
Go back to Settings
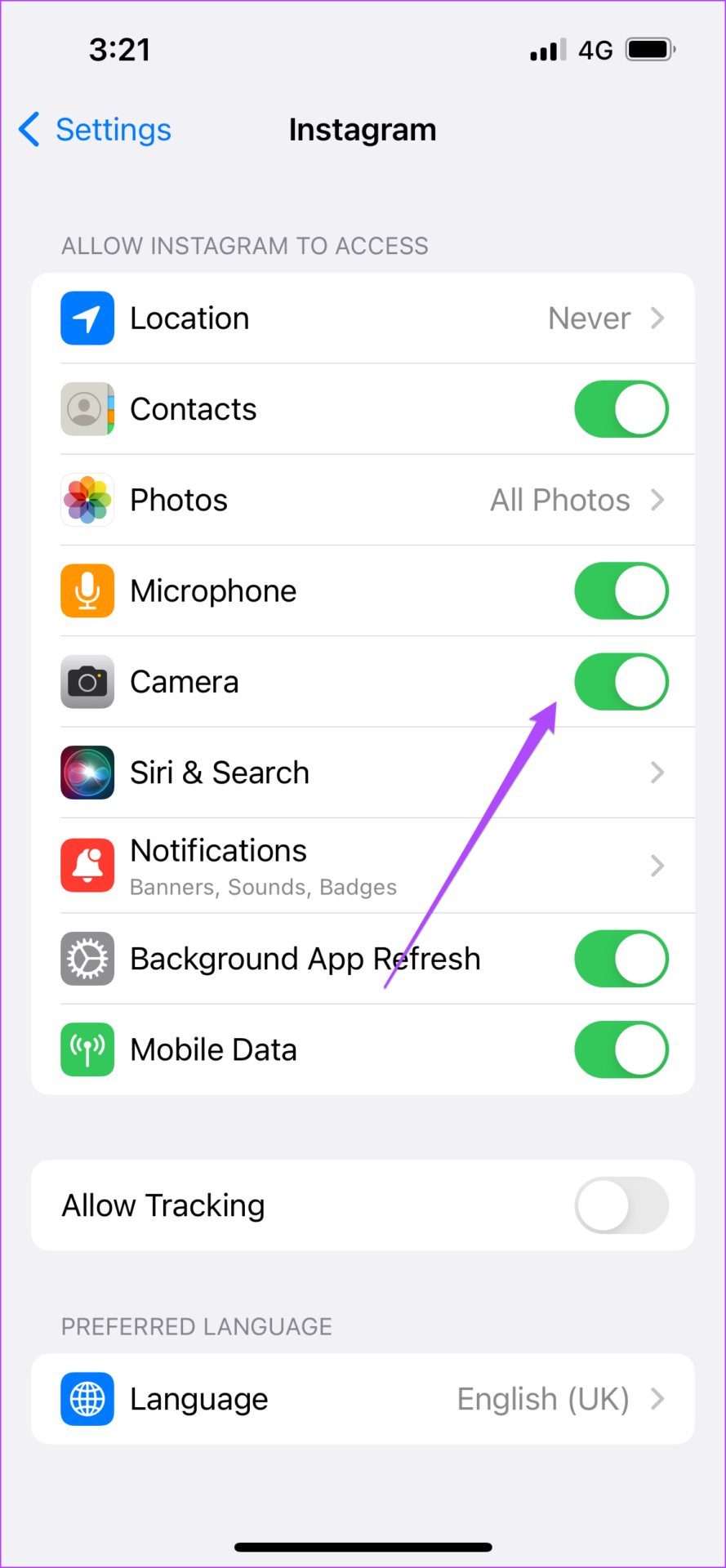[x=95, y=130]
